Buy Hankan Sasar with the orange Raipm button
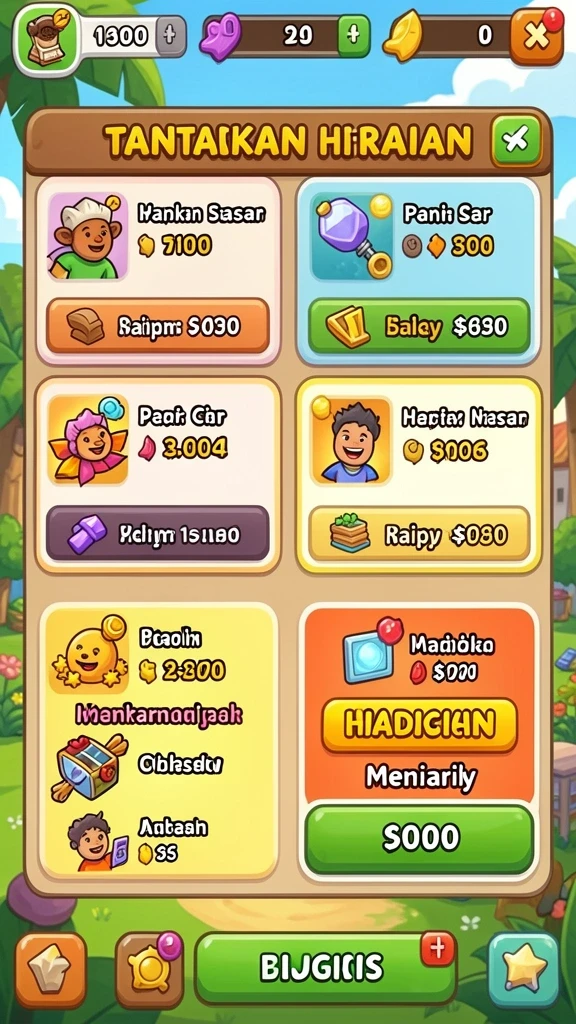Image resolution: width=576 pixels, height=1024 pixels. [x=157, y=325]
